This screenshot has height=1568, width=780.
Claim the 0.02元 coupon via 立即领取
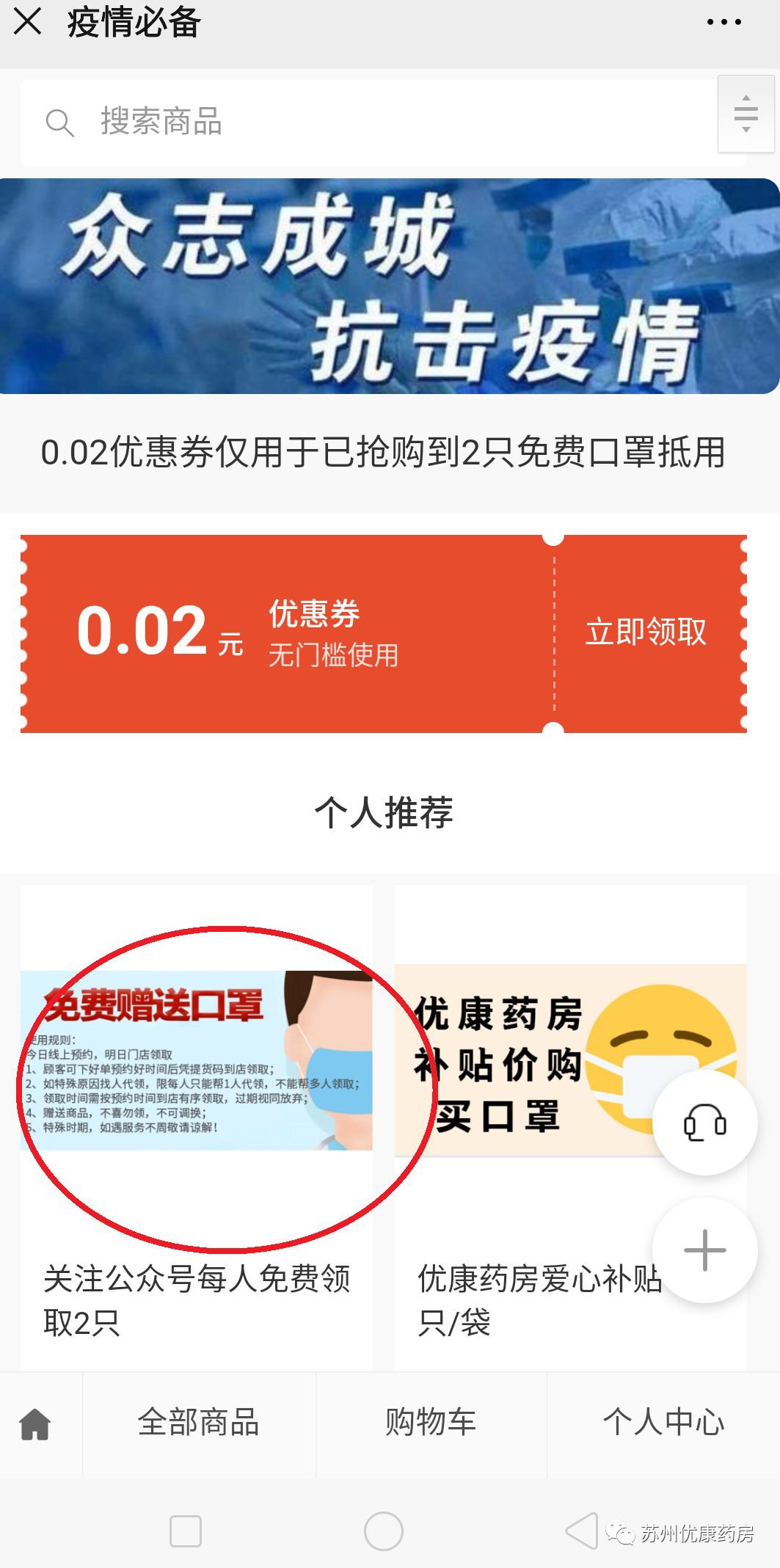[x=646, y=632]
